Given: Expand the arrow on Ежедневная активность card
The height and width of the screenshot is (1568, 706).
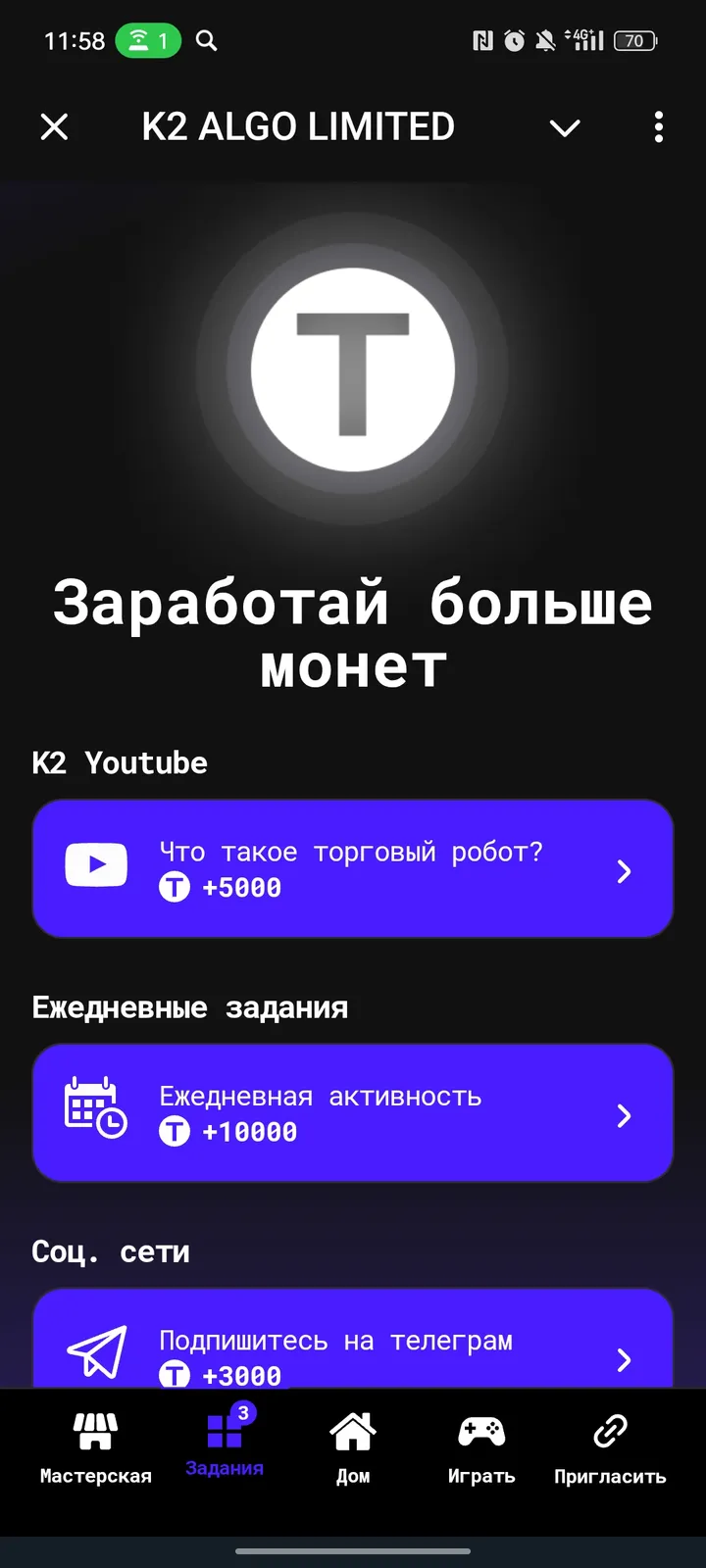Looking at the screenshot, I should (x=625, y=1115).
